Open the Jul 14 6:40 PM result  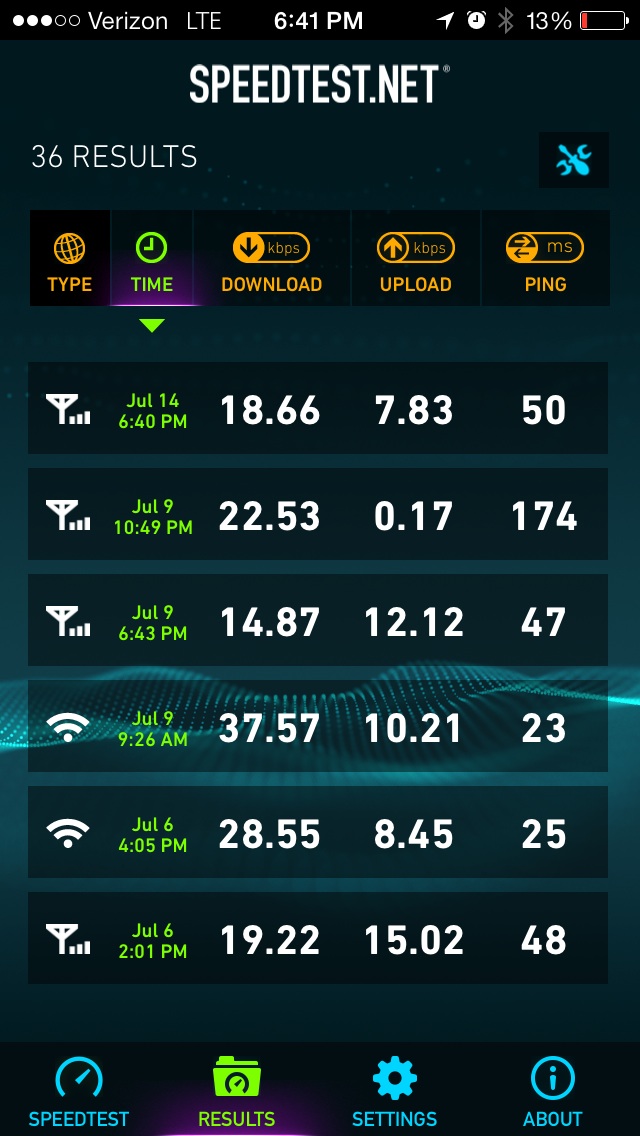[318, 408]
